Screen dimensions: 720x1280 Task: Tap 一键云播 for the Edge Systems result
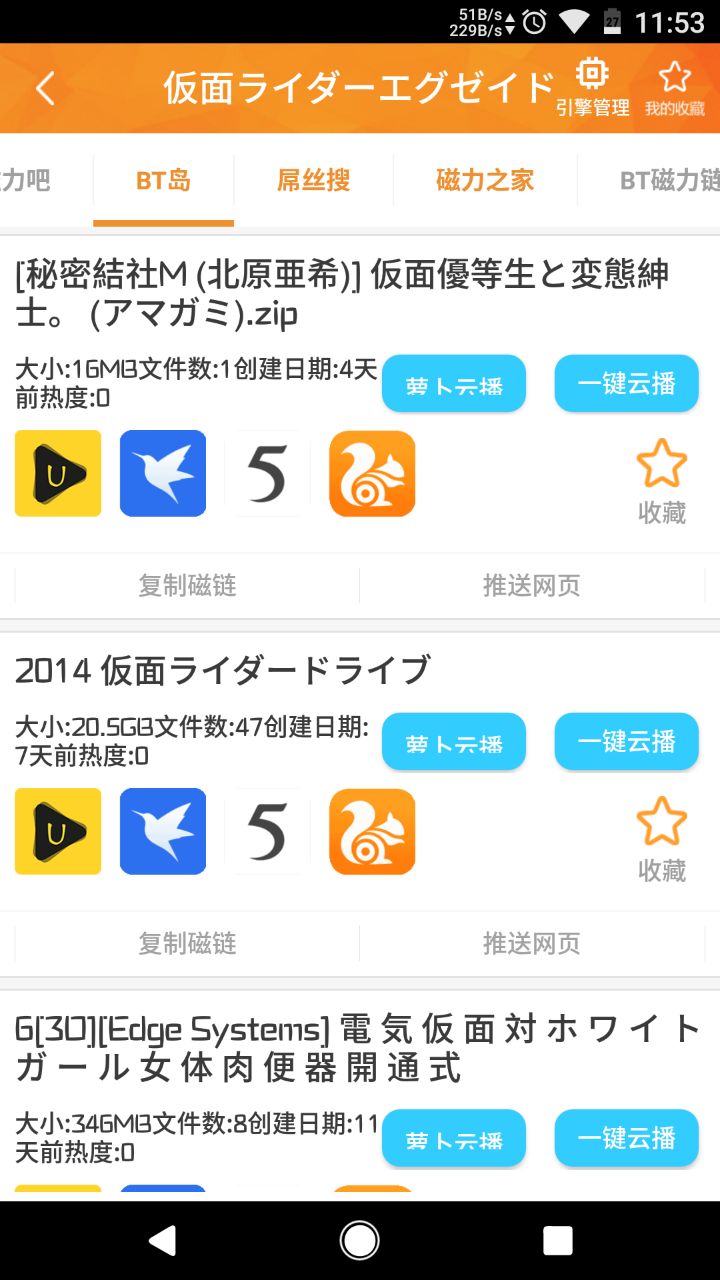click(626, 1138)
